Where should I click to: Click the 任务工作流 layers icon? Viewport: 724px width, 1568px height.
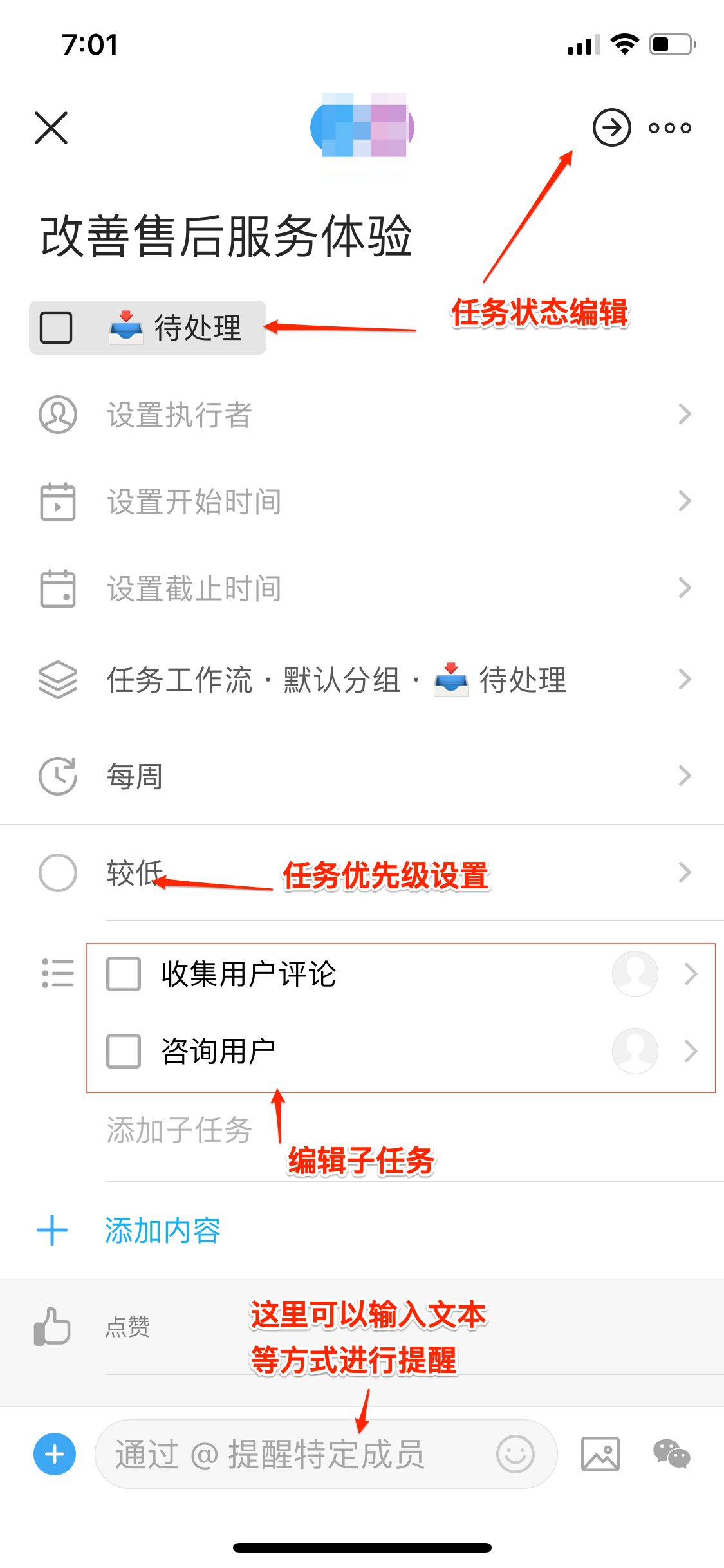tap(57, 679)
